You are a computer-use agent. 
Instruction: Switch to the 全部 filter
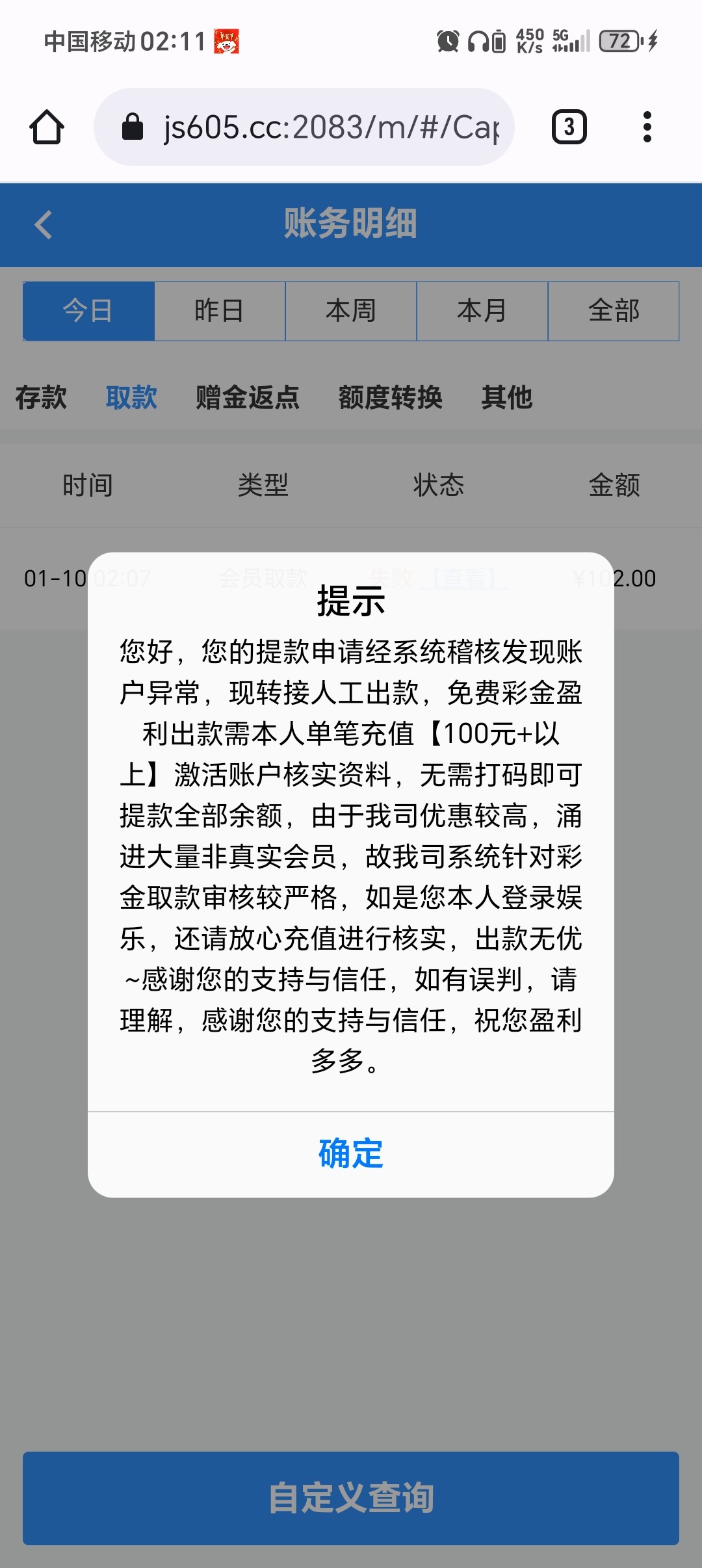click(x=614, y=311)
